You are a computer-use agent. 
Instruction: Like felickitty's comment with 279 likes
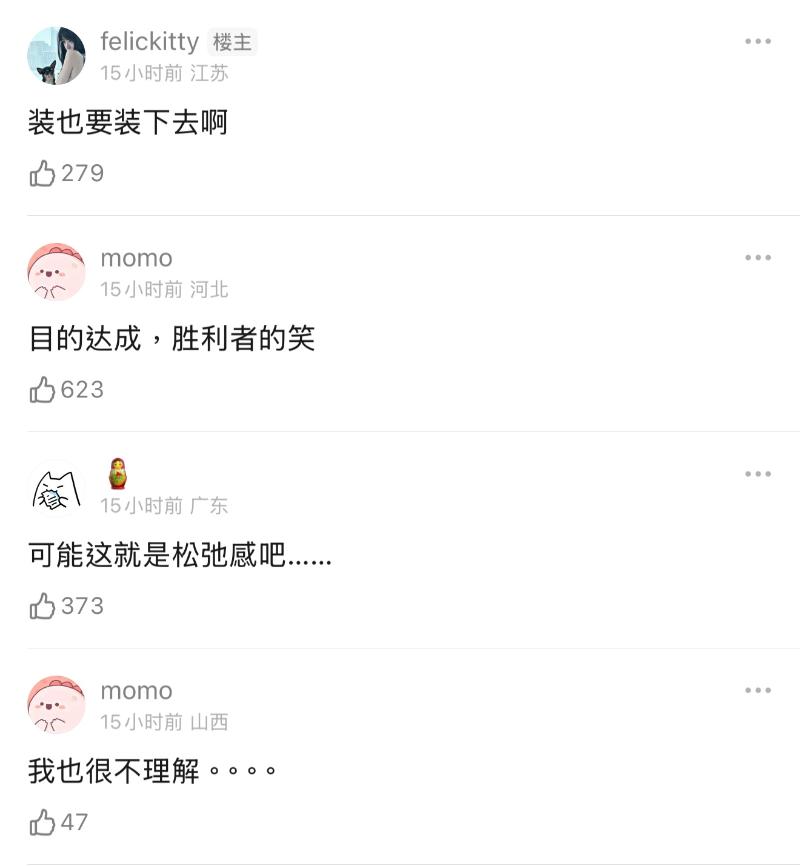pyautogui.click(x=42, y=174)
